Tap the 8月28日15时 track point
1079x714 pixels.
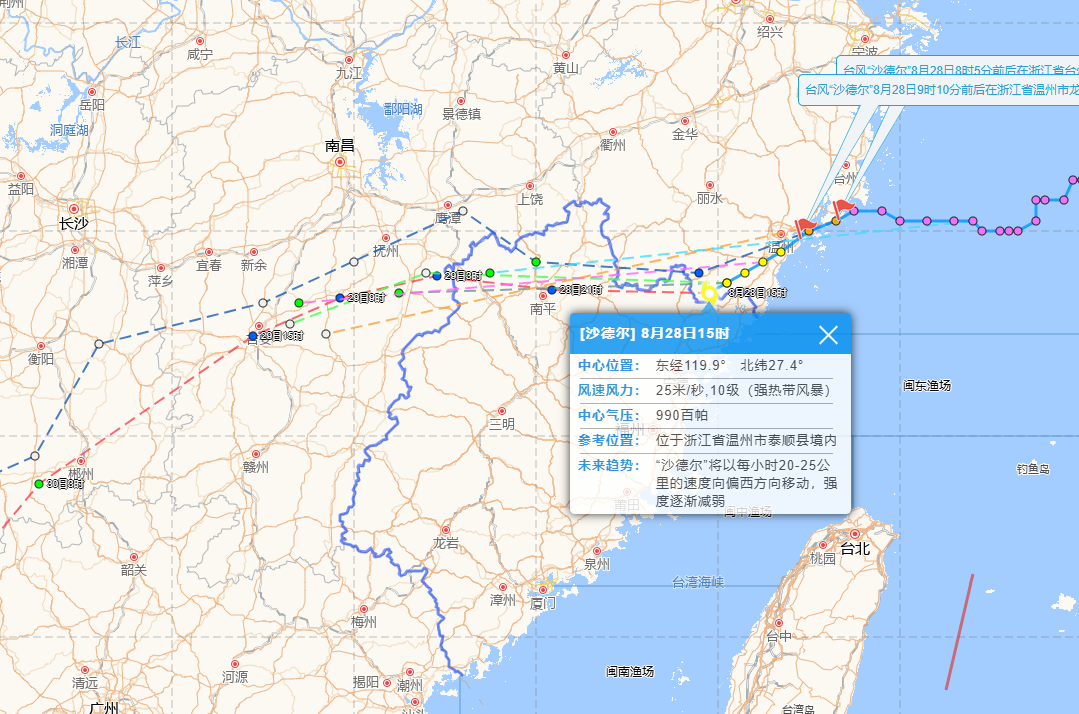(x=727, y=283)
